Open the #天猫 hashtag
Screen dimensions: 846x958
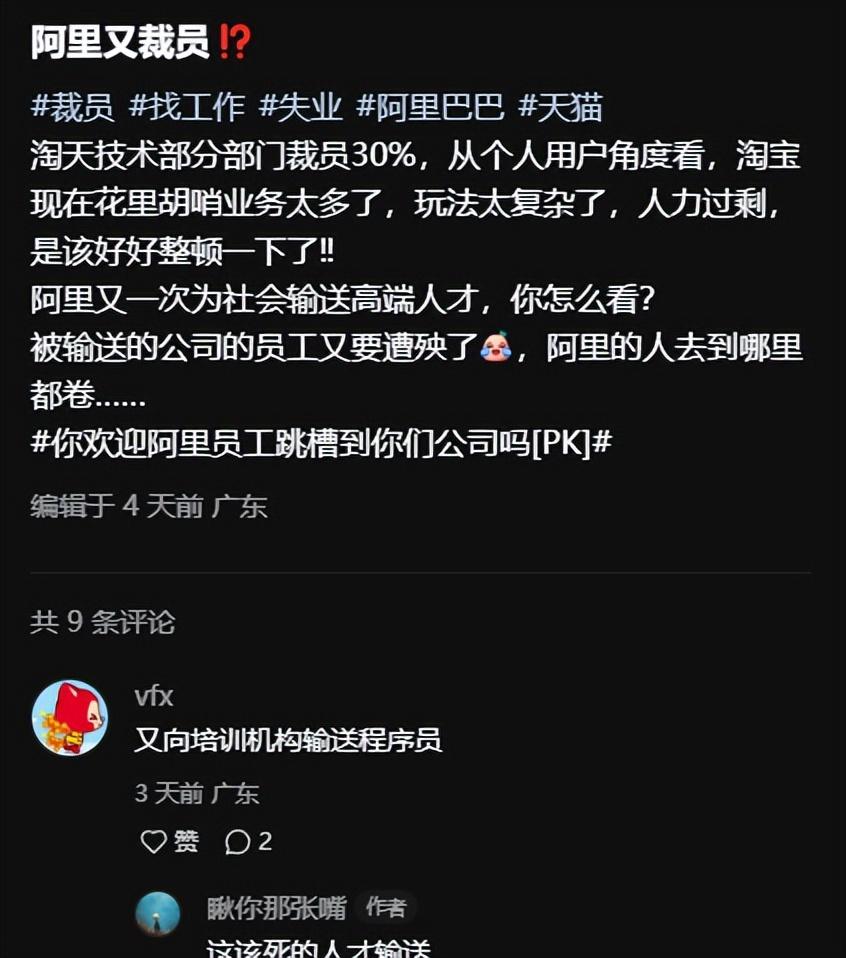560,106
